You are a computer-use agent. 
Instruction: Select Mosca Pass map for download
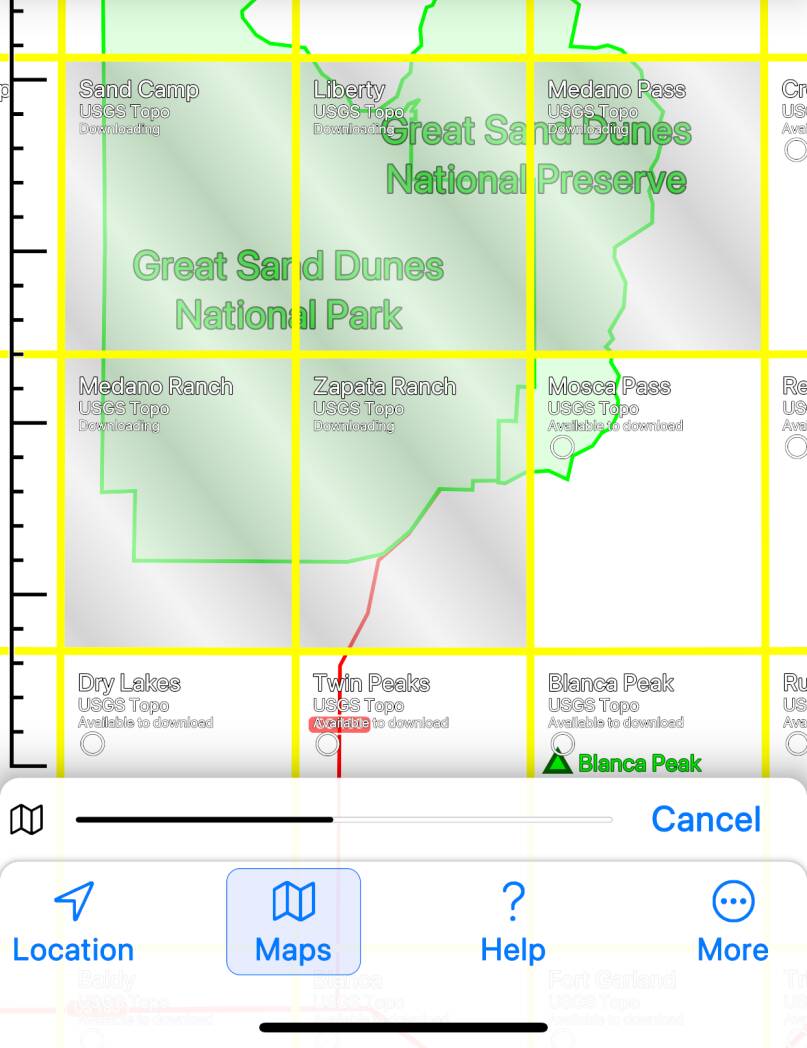[562, 447]
